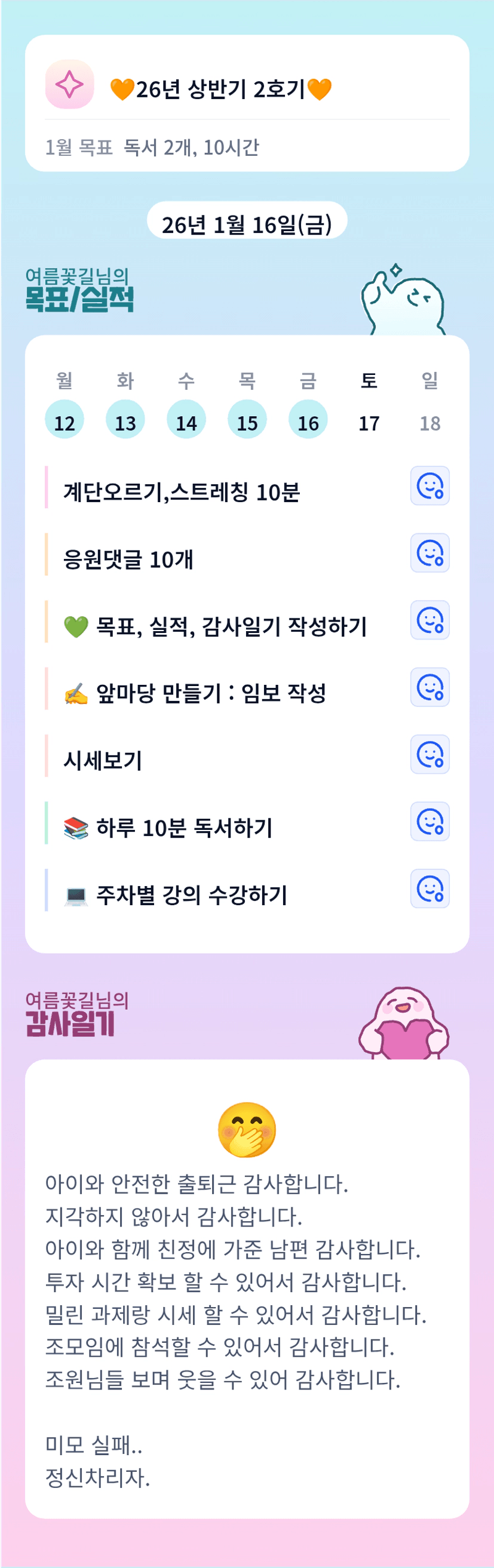Add reaction to 주차별 강의 수강하기

click(x=430, y=888)
